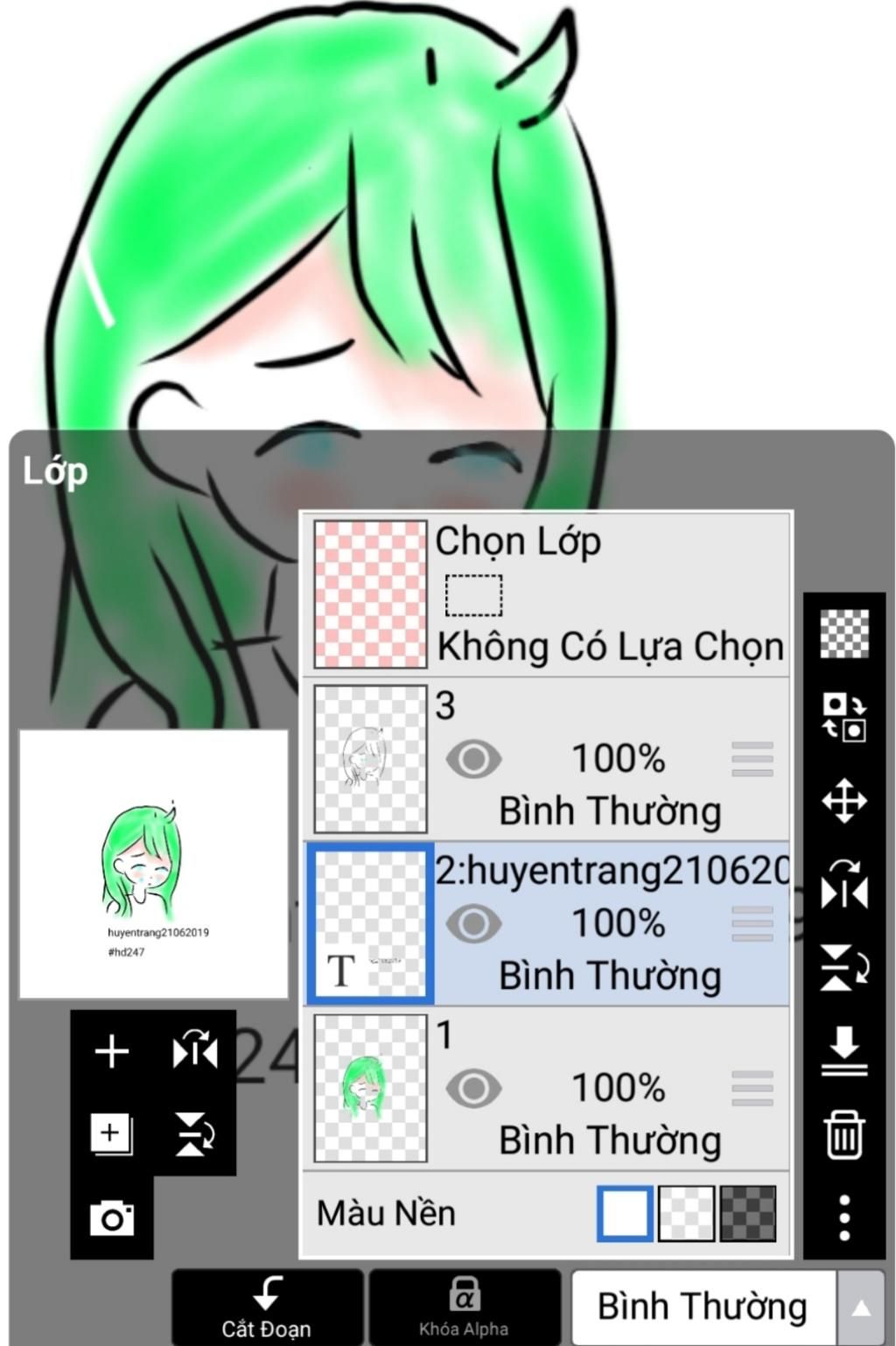896x1346 pixels.
Task: Set light transparent checker background
Action: (686, 1213)
